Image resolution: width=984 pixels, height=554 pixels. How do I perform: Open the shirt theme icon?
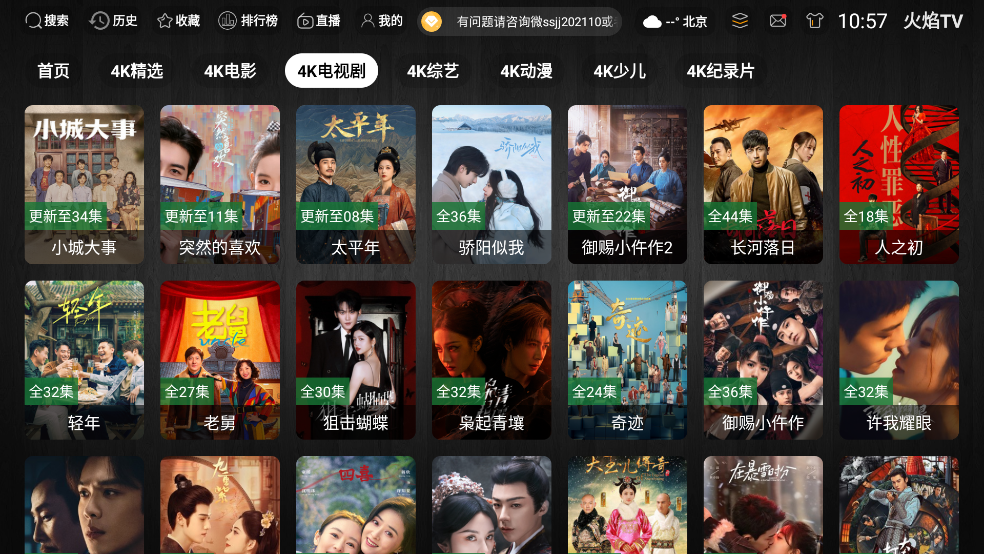click(814, 21)
